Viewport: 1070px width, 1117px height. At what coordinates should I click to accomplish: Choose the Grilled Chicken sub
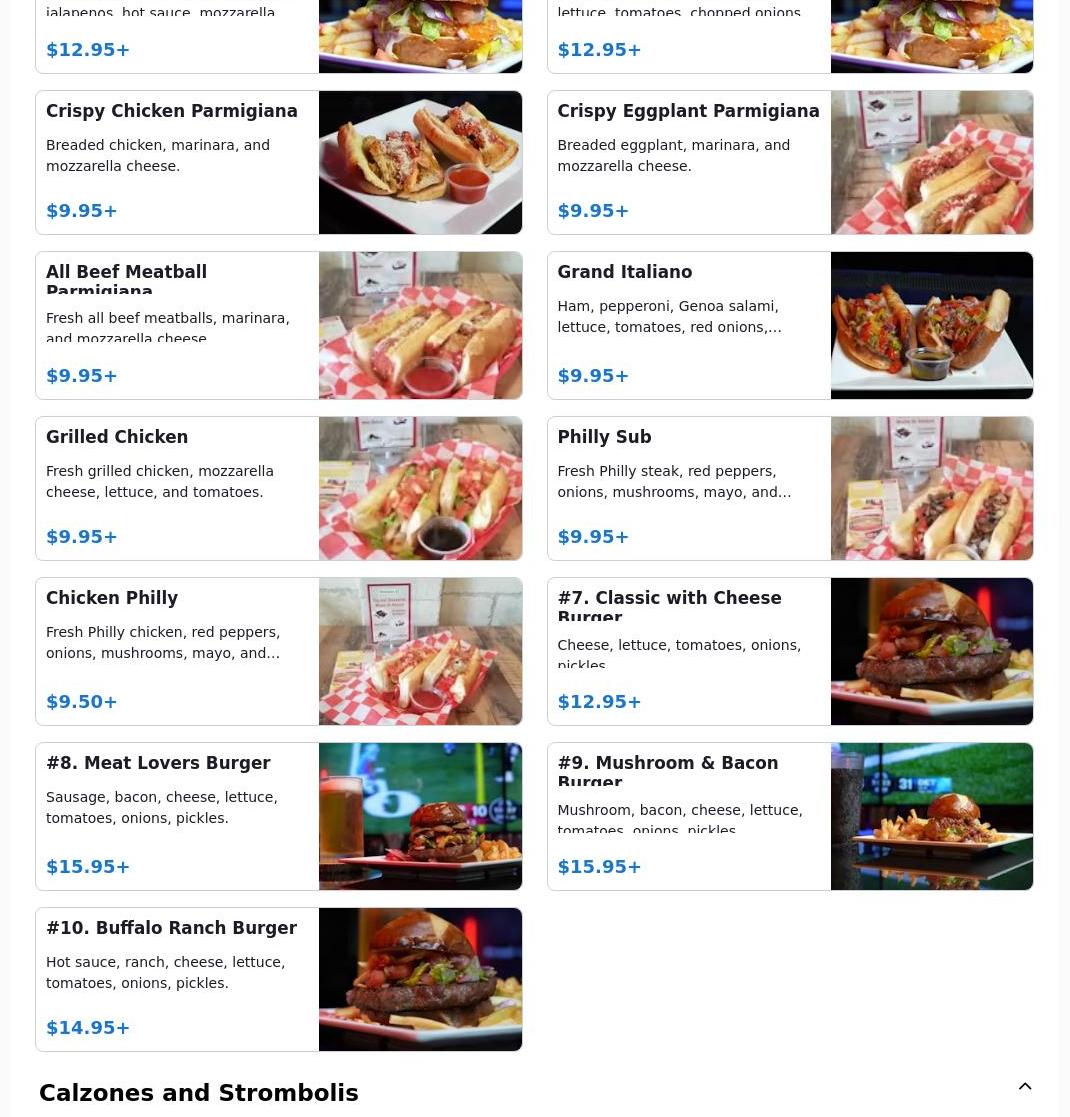pos(278,488)
